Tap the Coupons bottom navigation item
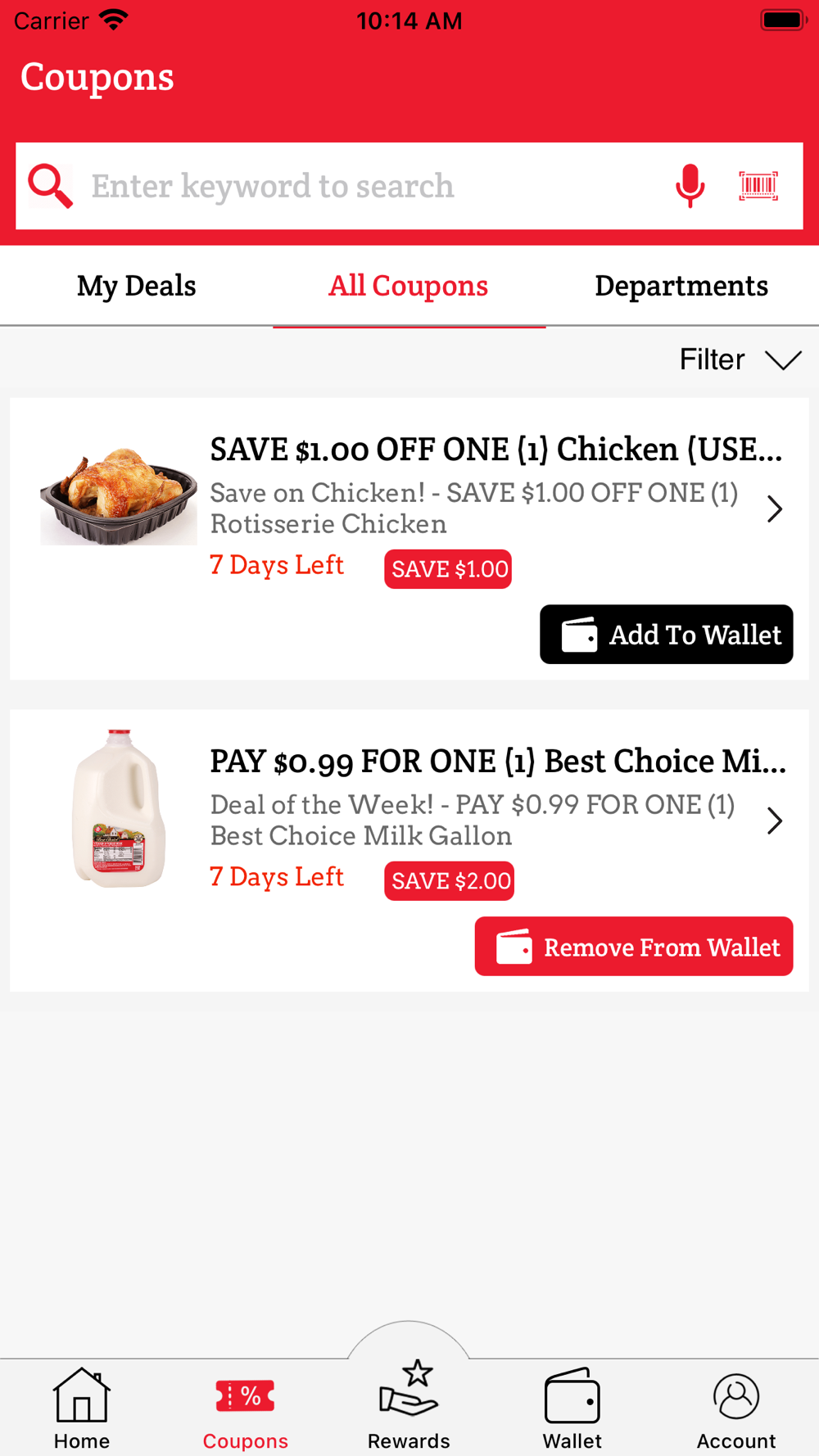 coord(245,1408)
